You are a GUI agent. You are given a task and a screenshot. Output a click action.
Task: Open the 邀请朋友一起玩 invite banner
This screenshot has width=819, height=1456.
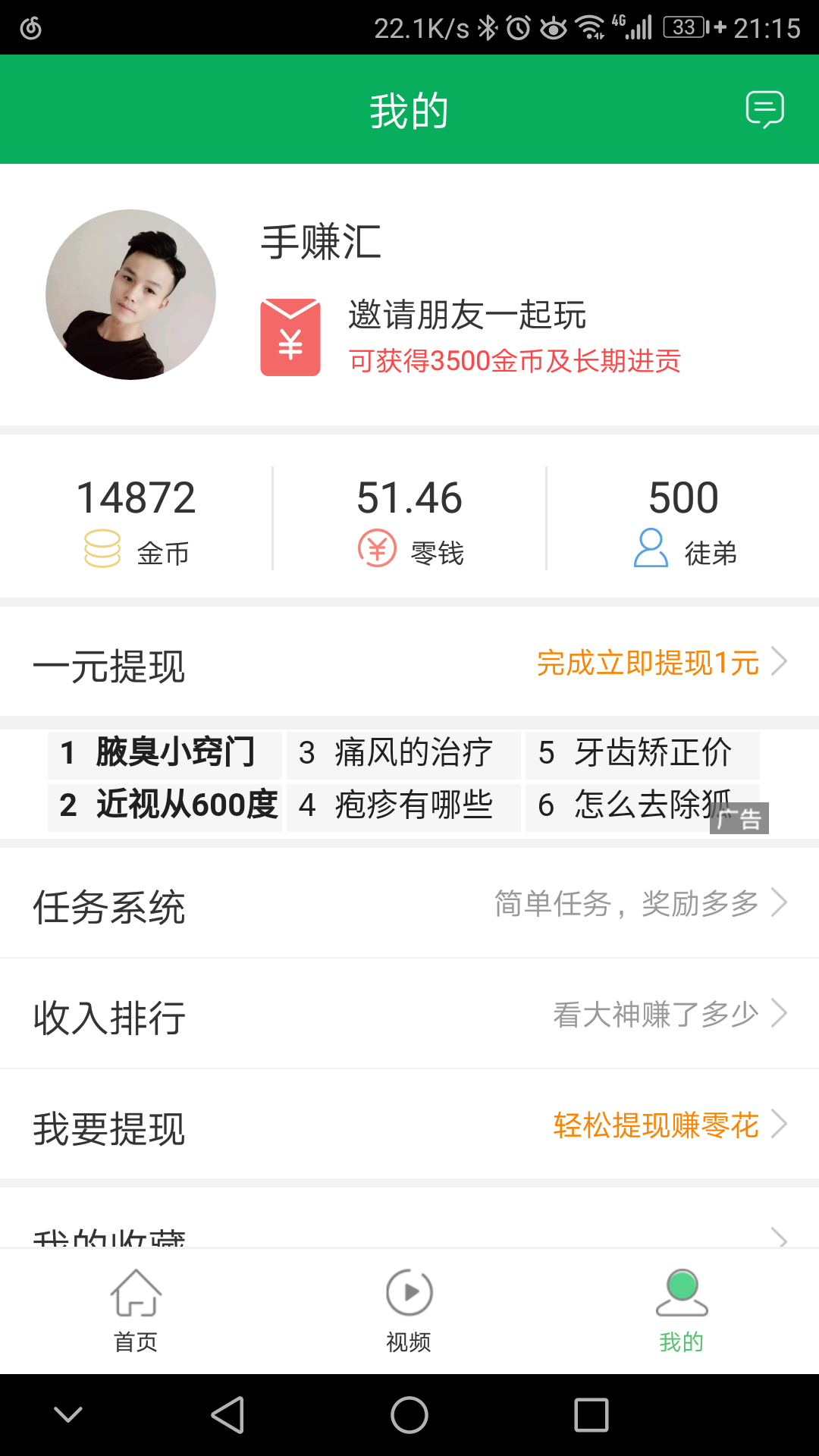pos(470,337)
